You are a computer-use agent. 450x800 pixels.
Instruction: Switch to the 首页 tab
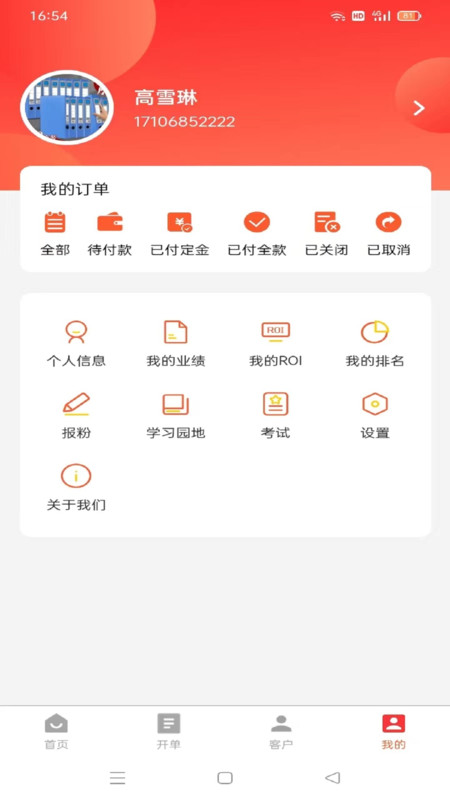56,732
